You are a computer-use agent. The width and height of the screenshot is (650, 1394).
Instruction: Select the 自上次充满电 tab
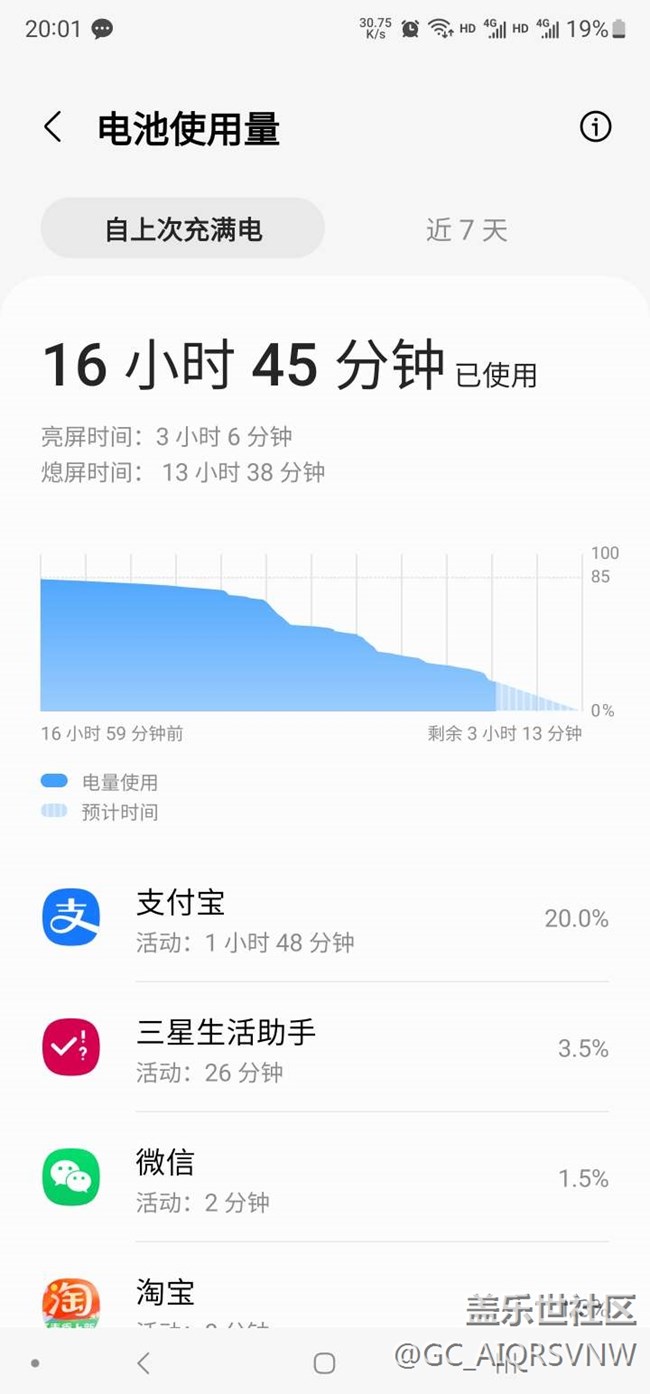pos(183,229)
